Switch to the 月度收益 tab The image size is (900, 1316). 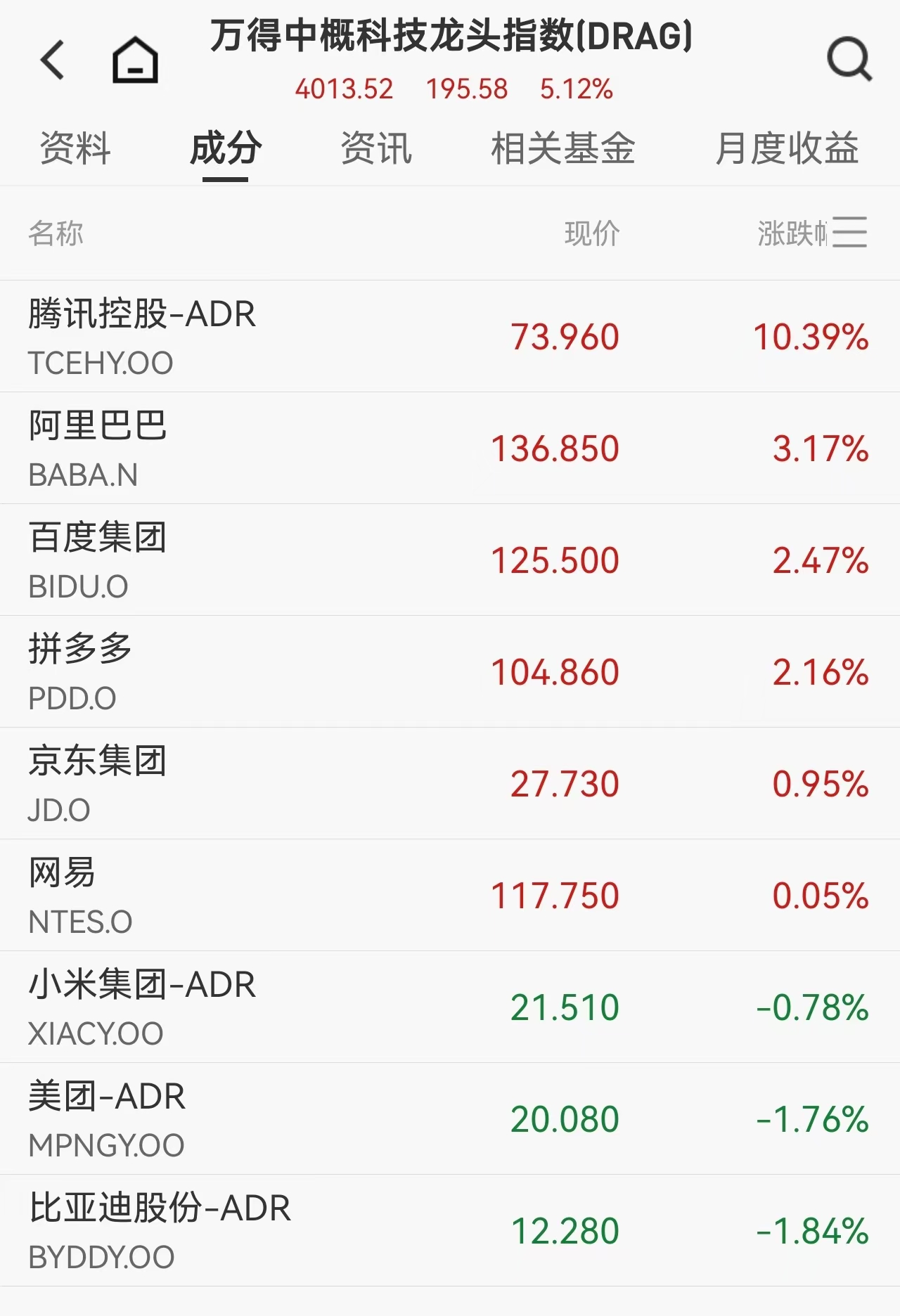[787, 148]
